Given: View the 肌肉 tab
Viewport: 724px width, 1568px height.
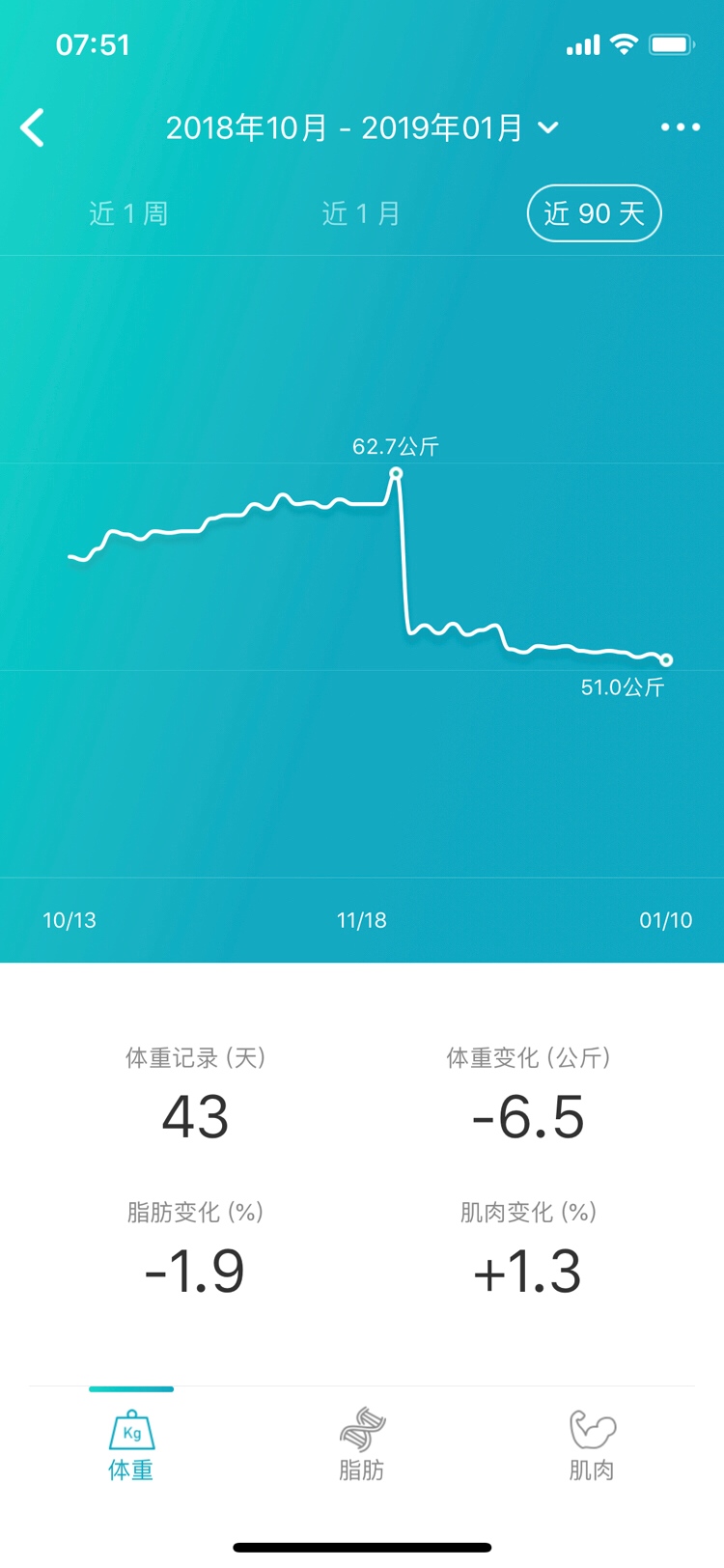Looking at the screenshot, I should (x=592, y=1445).
